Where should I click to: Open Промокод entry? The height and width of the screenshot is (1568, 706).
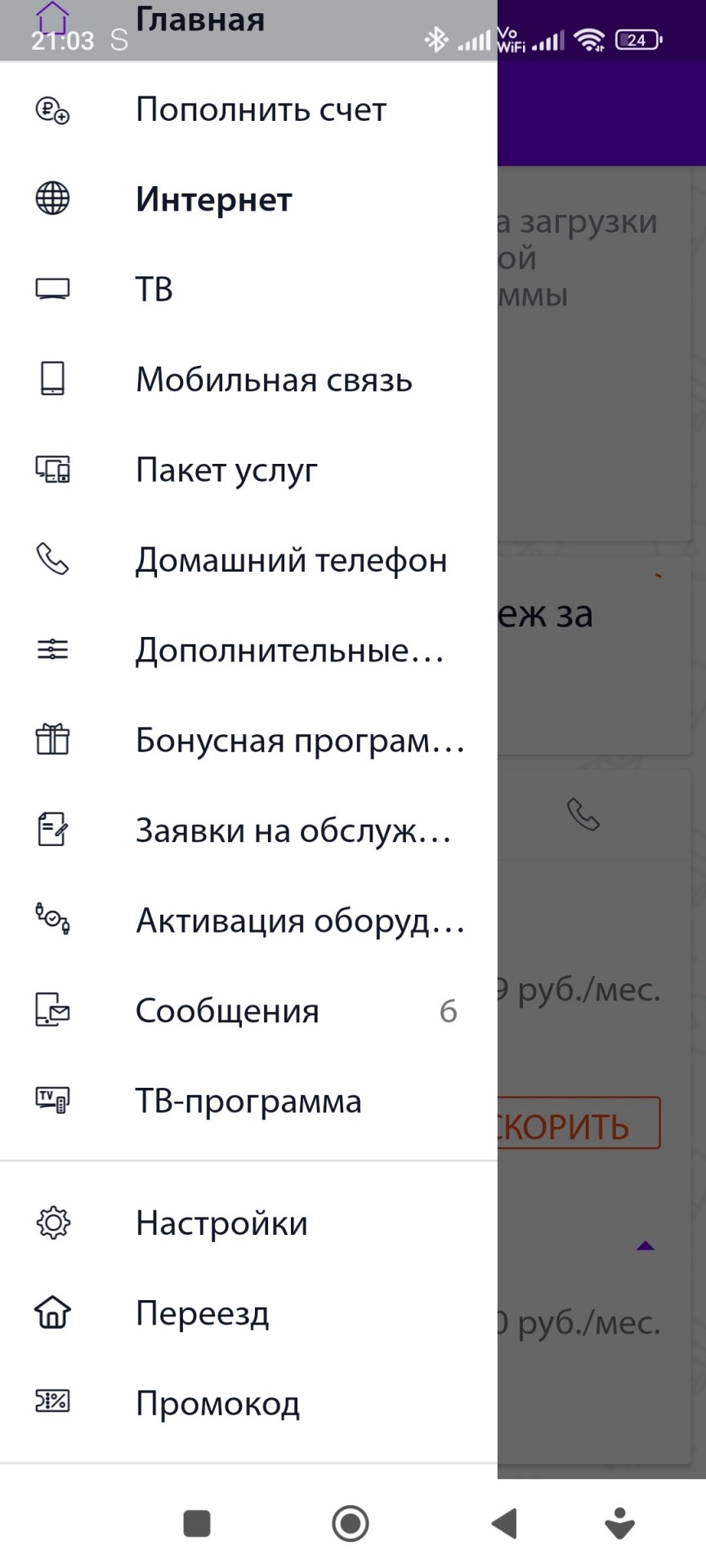coord(248,1403)
